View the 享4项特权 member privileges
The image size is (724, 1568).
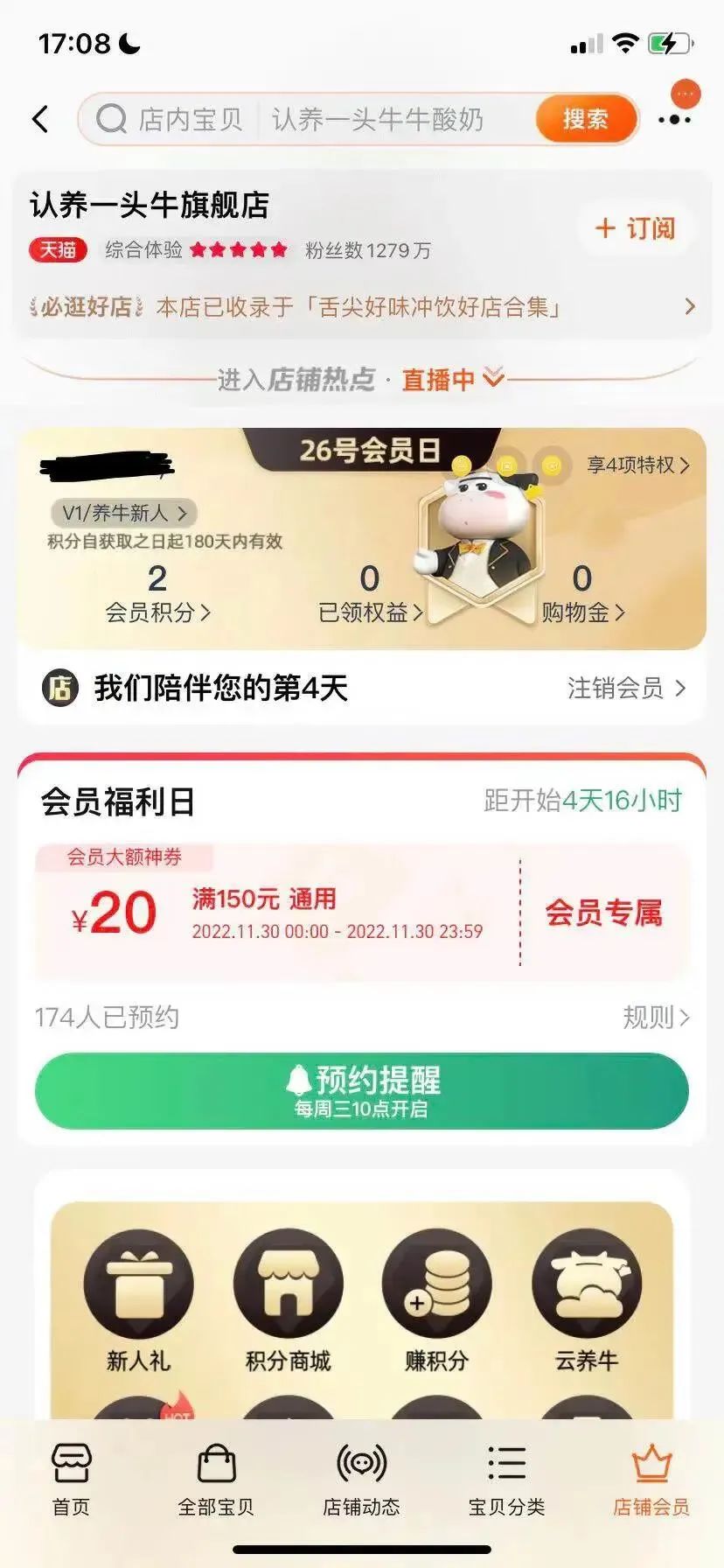[637, 465]
